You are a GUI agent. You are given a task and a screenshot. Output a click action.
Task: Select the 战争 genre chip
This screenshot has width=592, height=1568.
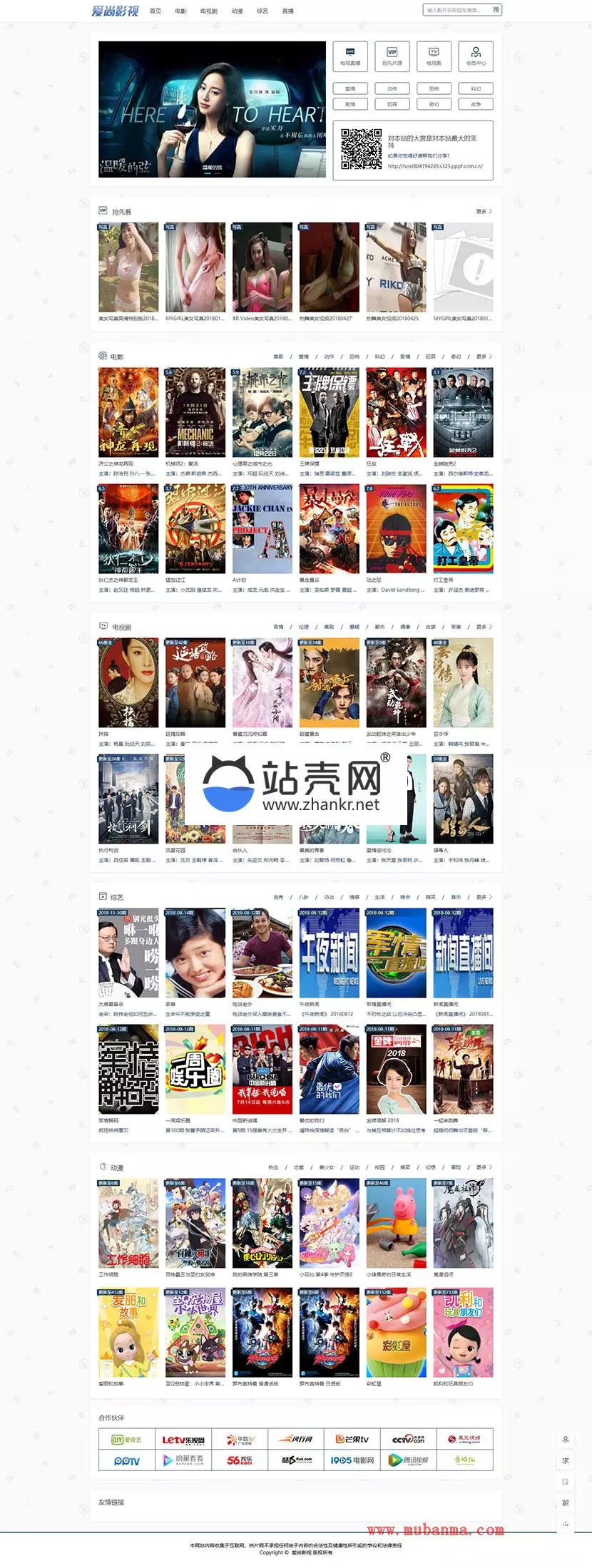pyautogui.click(x=476, y=104)
